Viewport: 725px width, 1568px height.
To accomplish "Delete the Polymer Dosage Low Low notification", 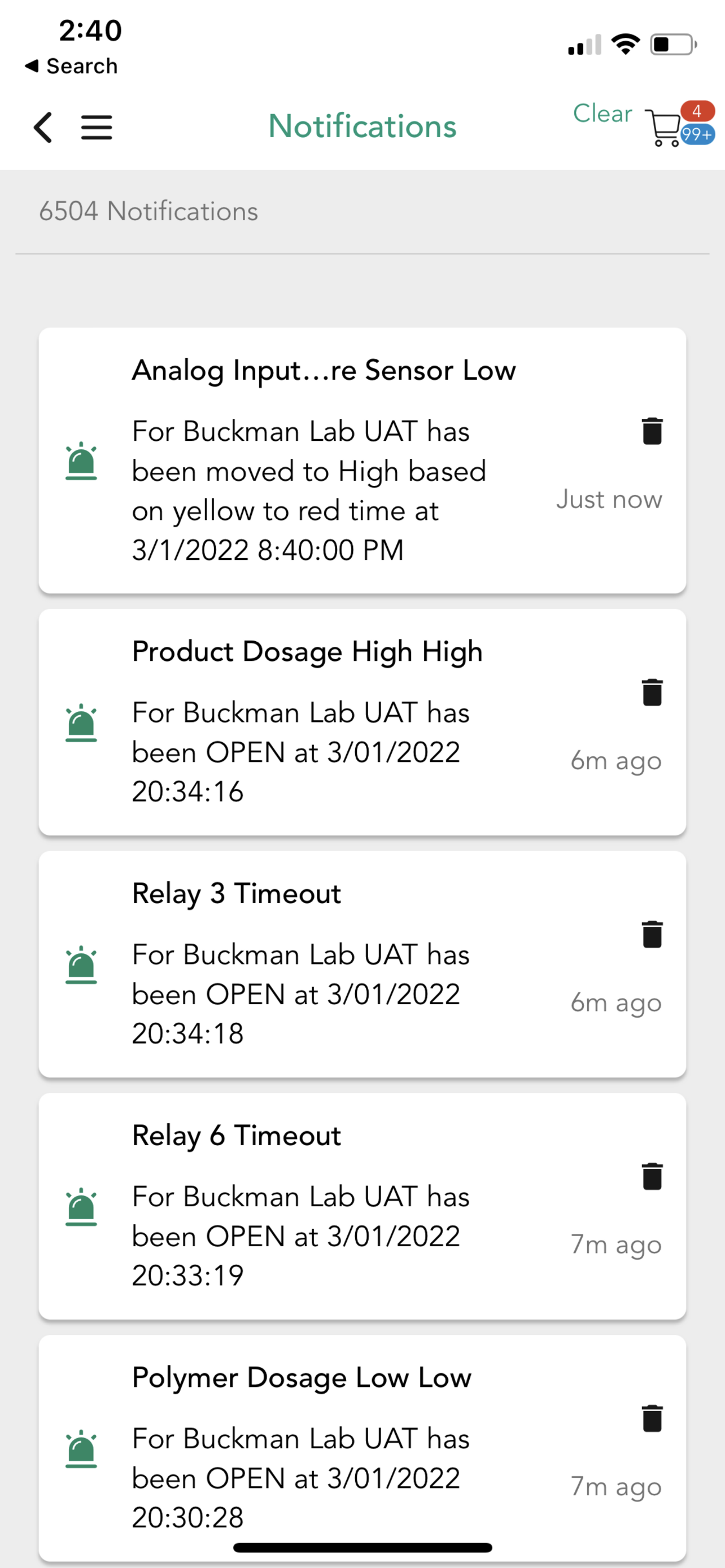I will coord(652,1418).
